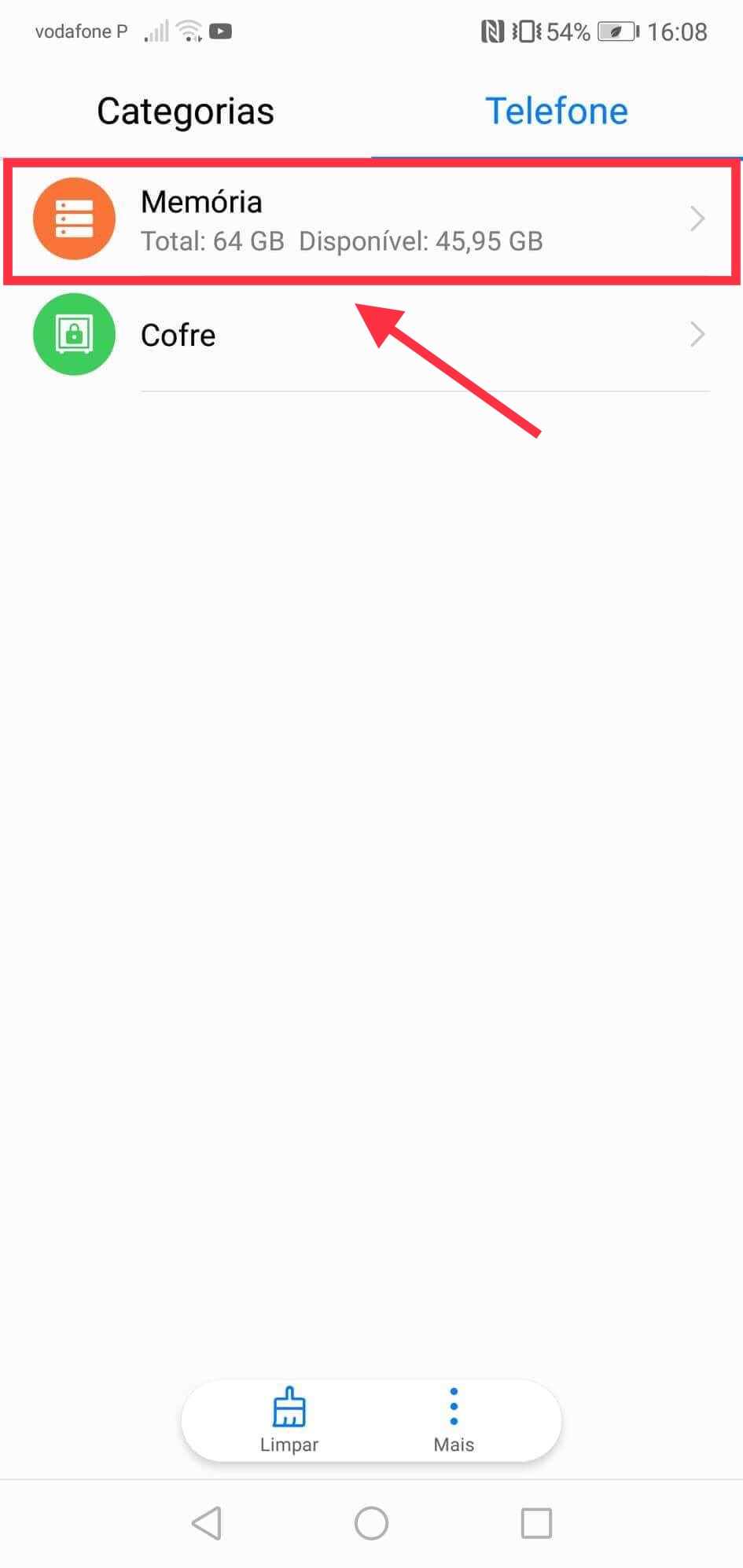Viewport: 743px width, 1568px height.
Task: Select the Telefone tab
Action: pyautogui.click(x=556, y=111)
